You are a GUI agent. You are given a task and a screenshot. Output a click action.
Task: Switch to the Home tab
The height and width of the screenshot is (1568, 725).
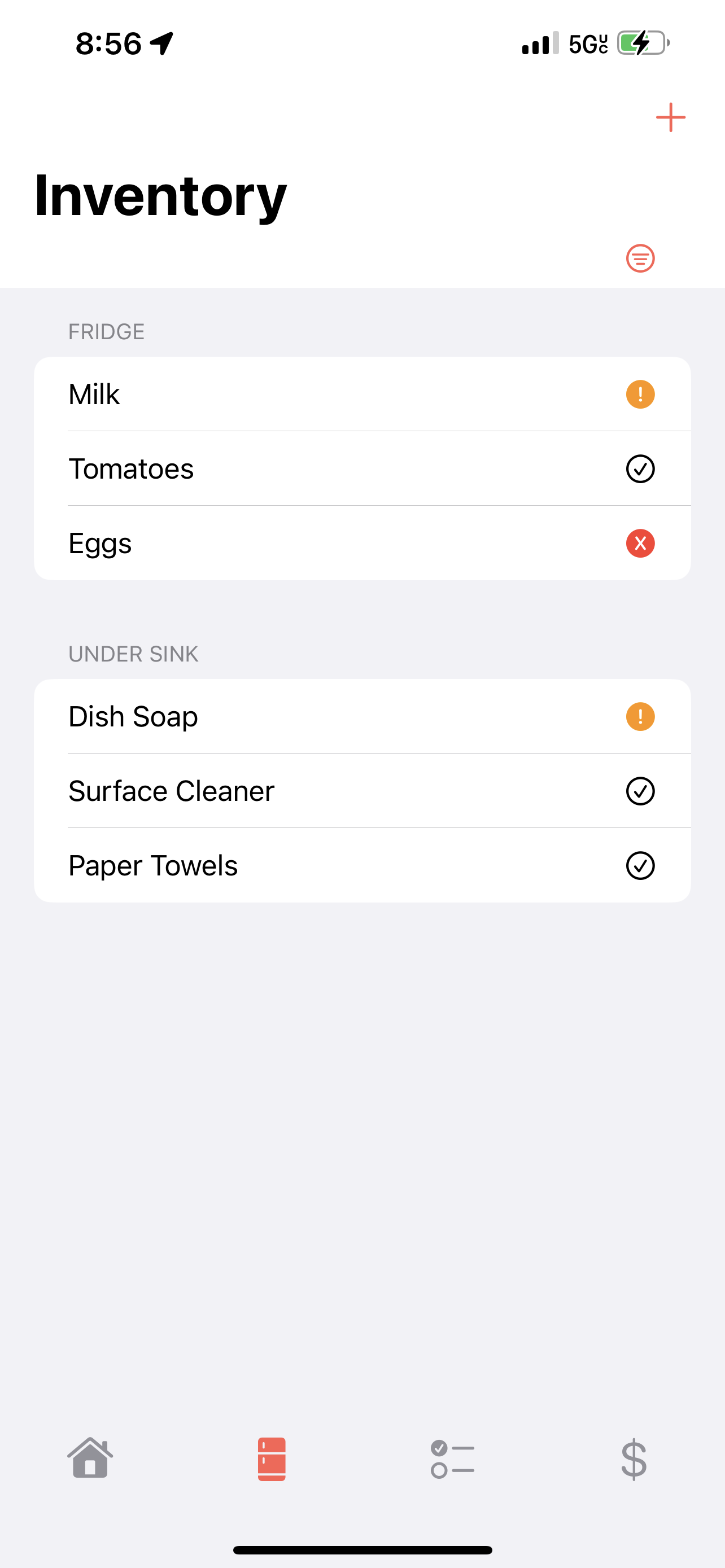[x=90, y=1459]
